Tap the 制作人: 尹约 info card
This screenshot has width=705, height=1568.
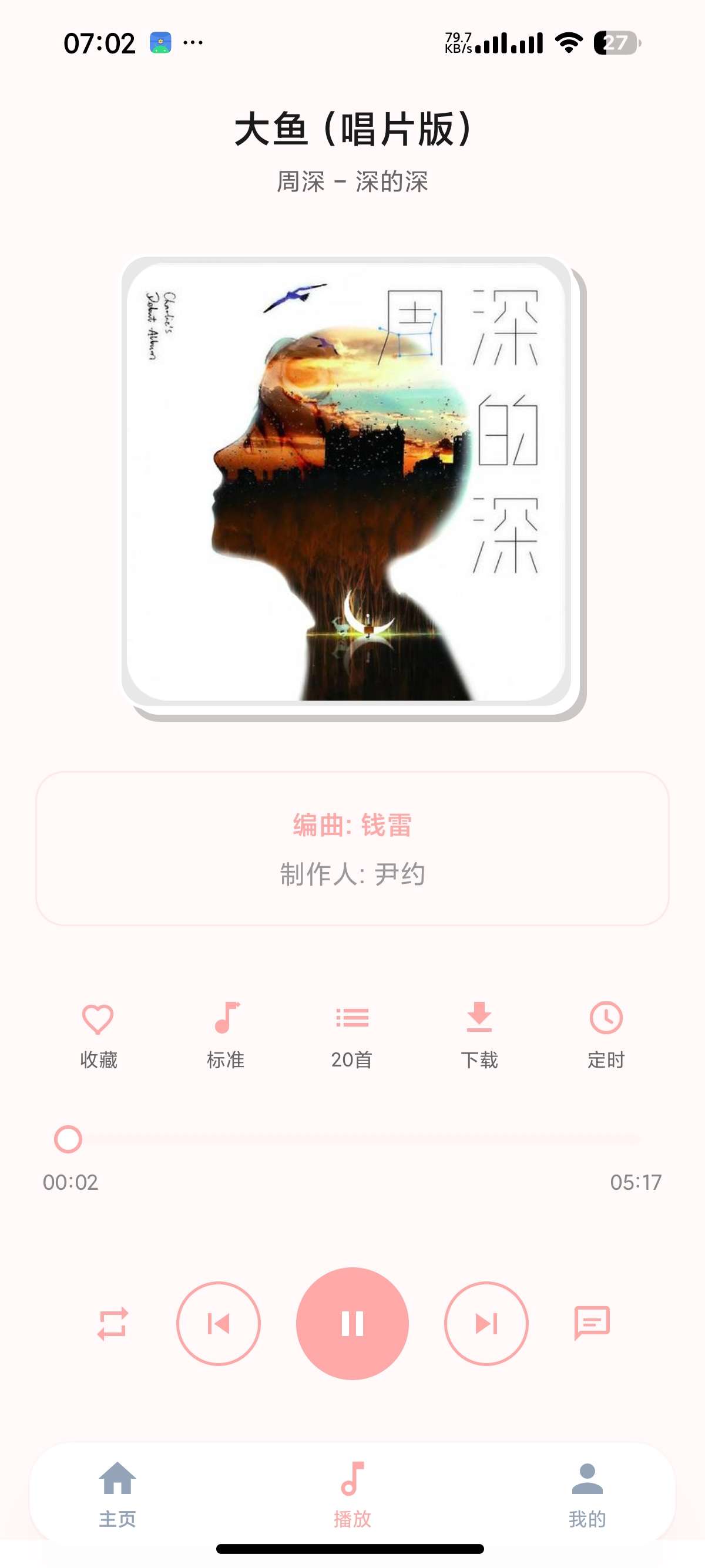click(352, 874)
